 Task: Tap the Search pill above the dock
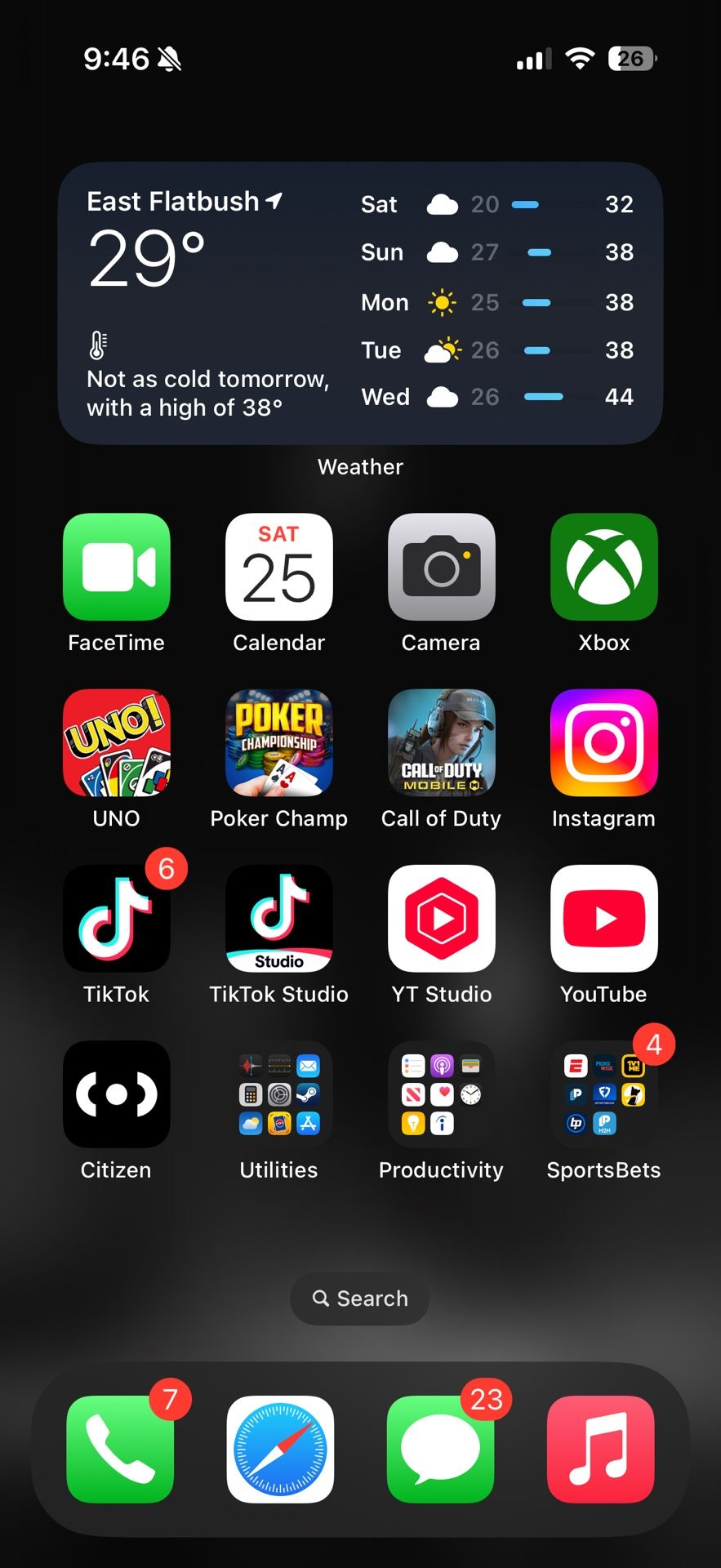pos(360,1298)
